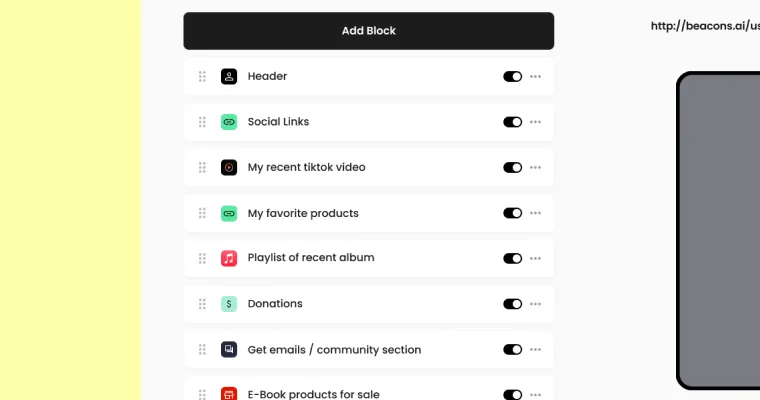Open options for Playlist of recent album
Viewport: 760px width, 400px height.
click(536, 258)
